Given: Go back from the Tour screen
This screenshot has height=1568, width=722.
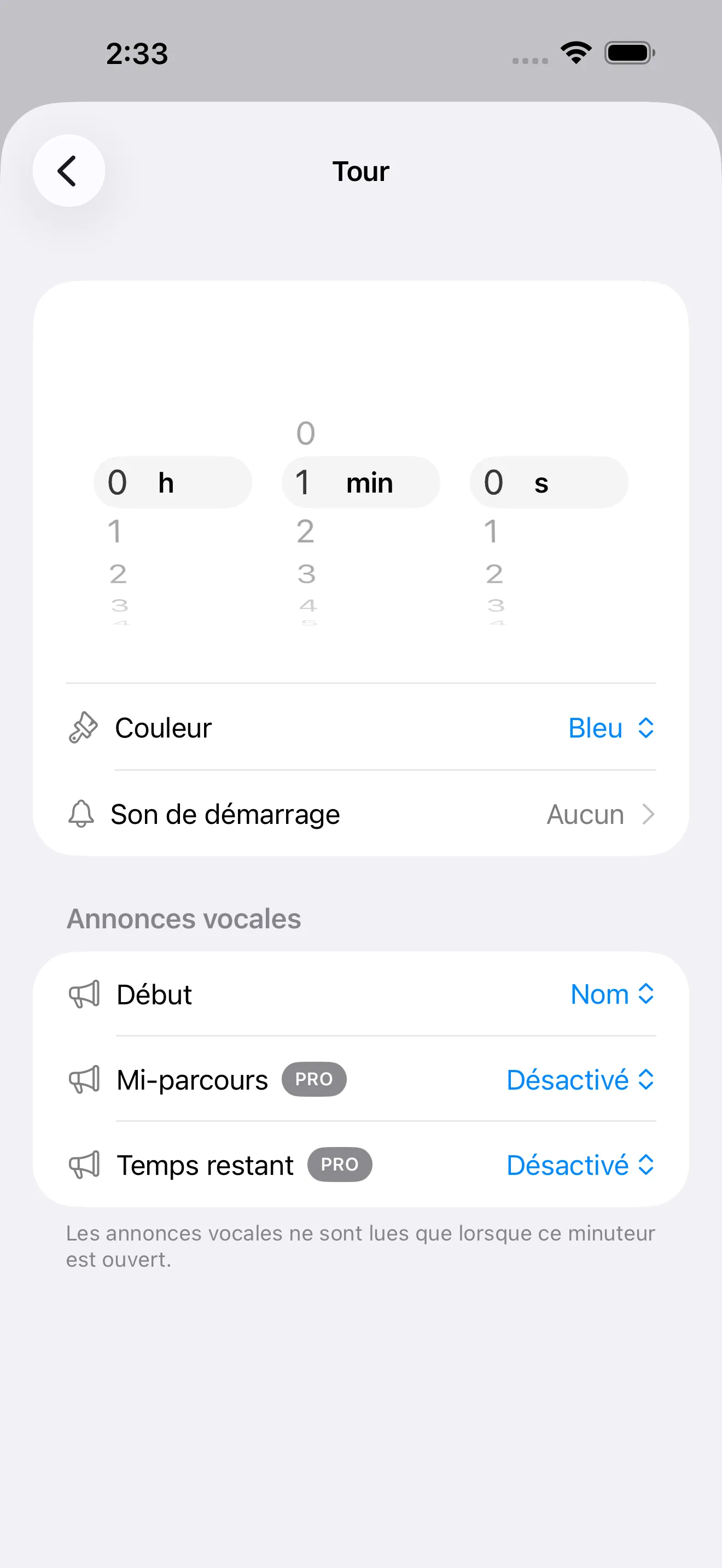Looking at the screenshot, I should pyautogui.click(x=68, y=171).
